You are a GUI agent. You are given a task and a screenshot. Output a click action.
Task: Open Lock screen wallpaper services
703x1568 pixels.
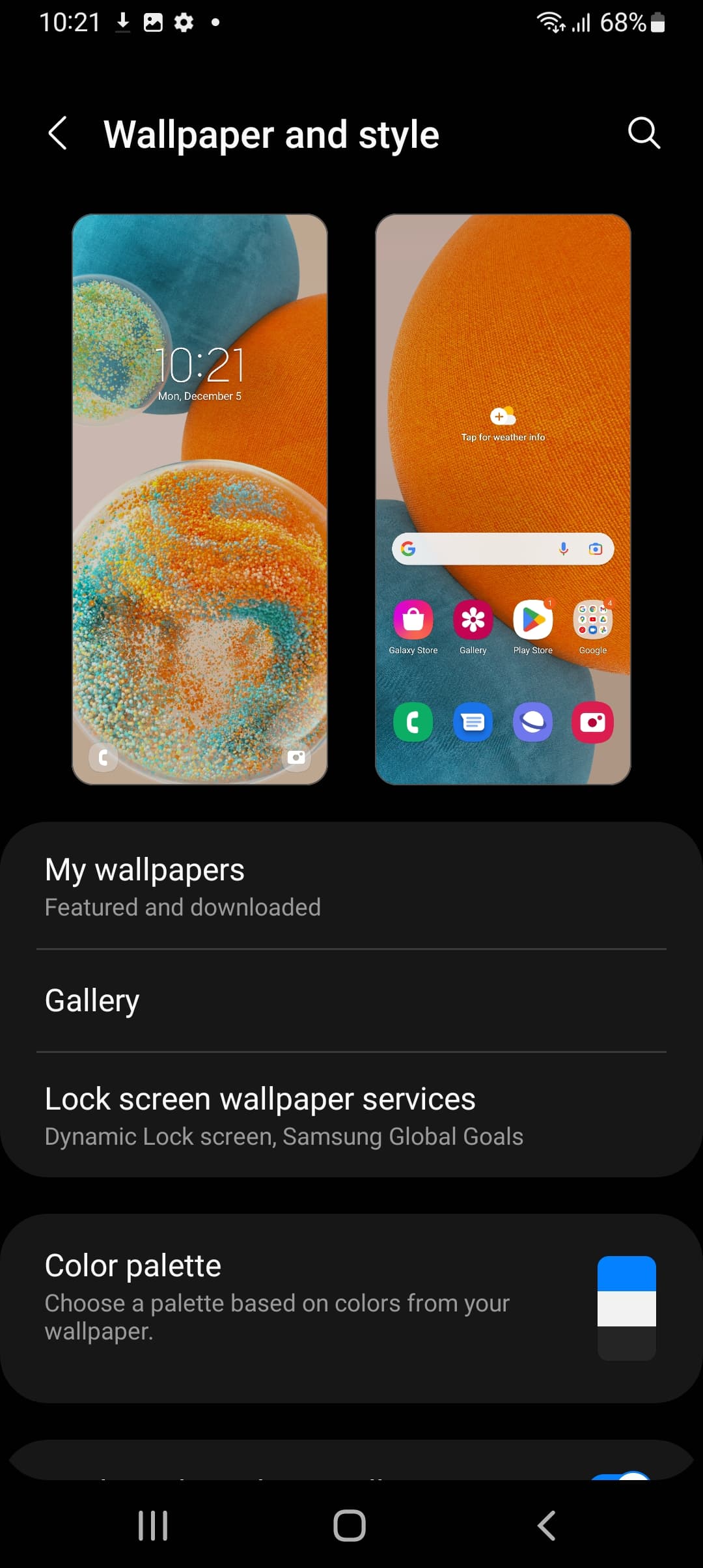(351, 1115)
